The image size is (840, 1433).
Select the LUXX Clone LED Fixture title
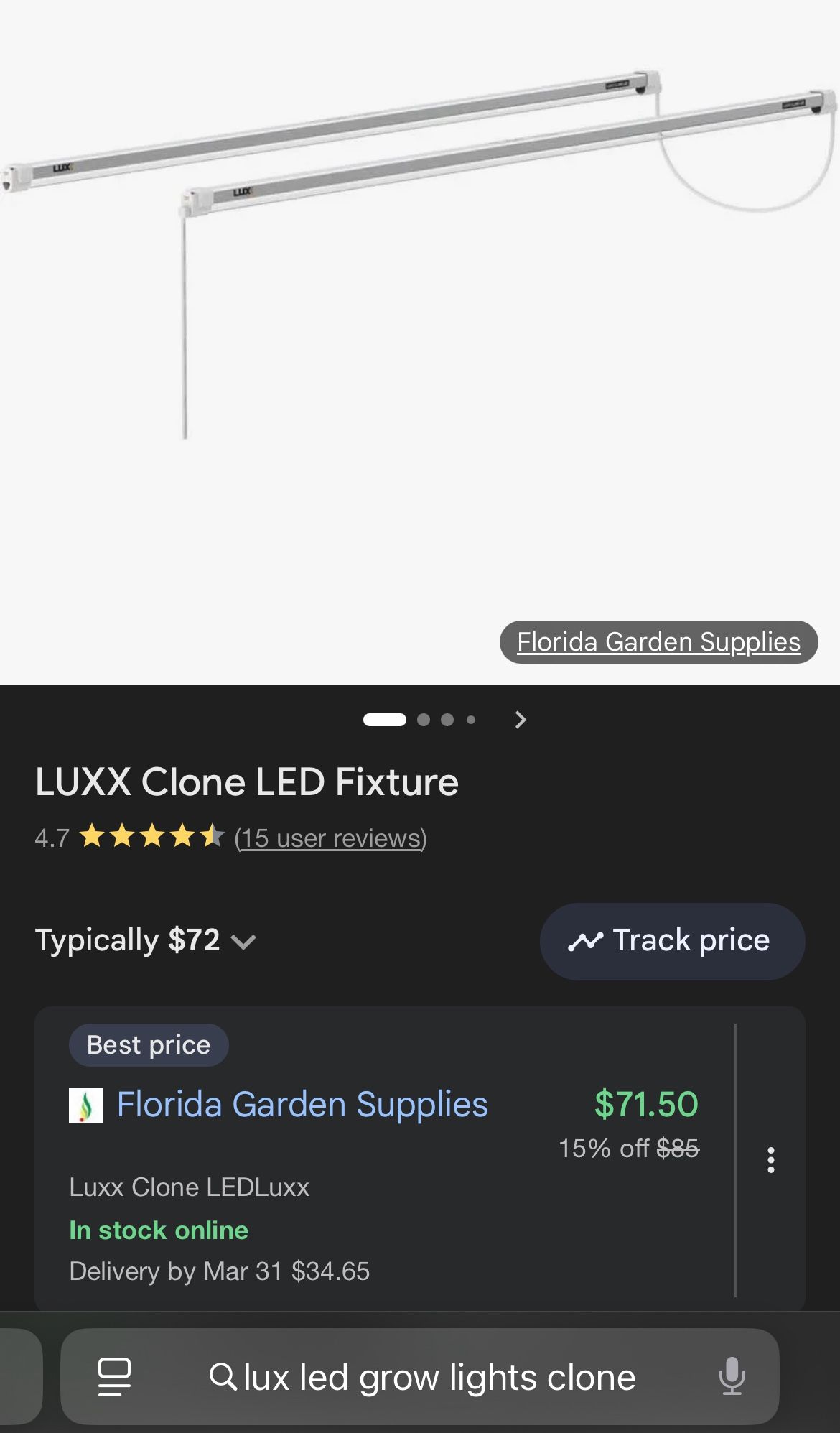tap(246, 782)
